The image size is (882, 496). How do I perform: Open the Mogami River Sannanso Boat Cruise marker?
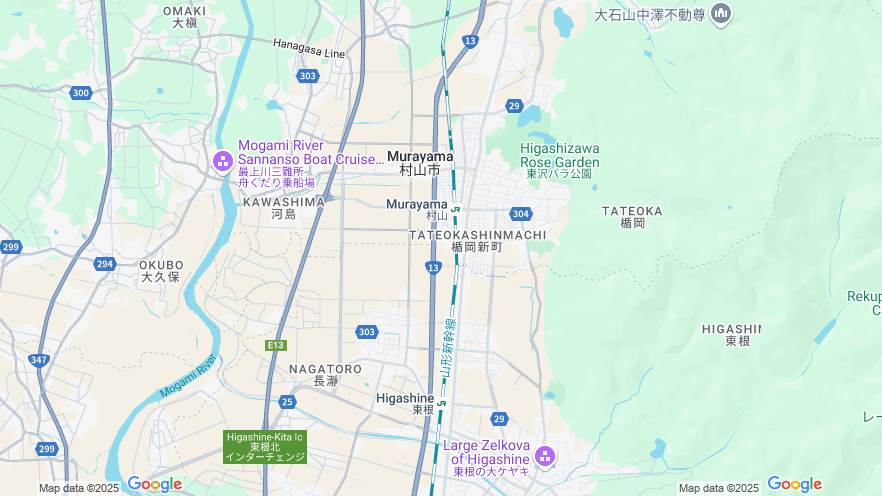click(223, 160)
